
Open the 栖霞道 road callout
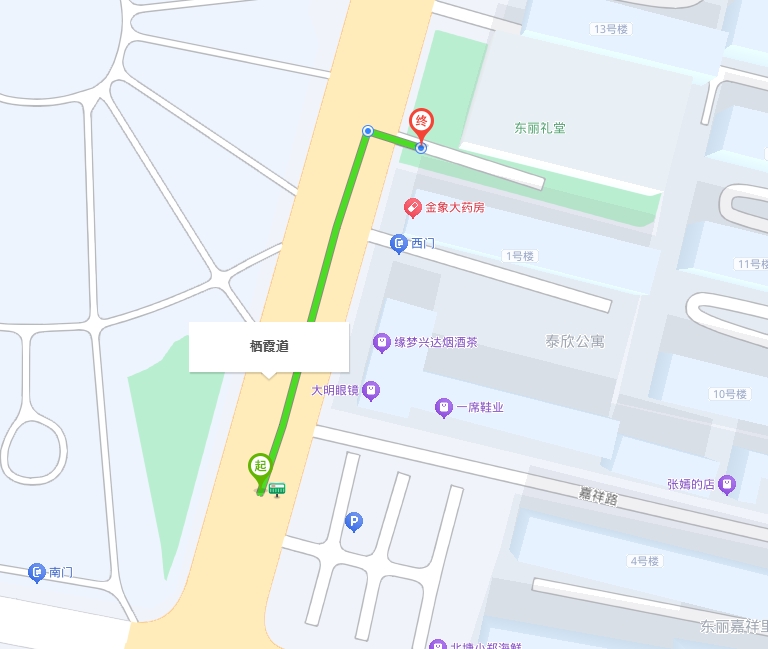(269, 346)
